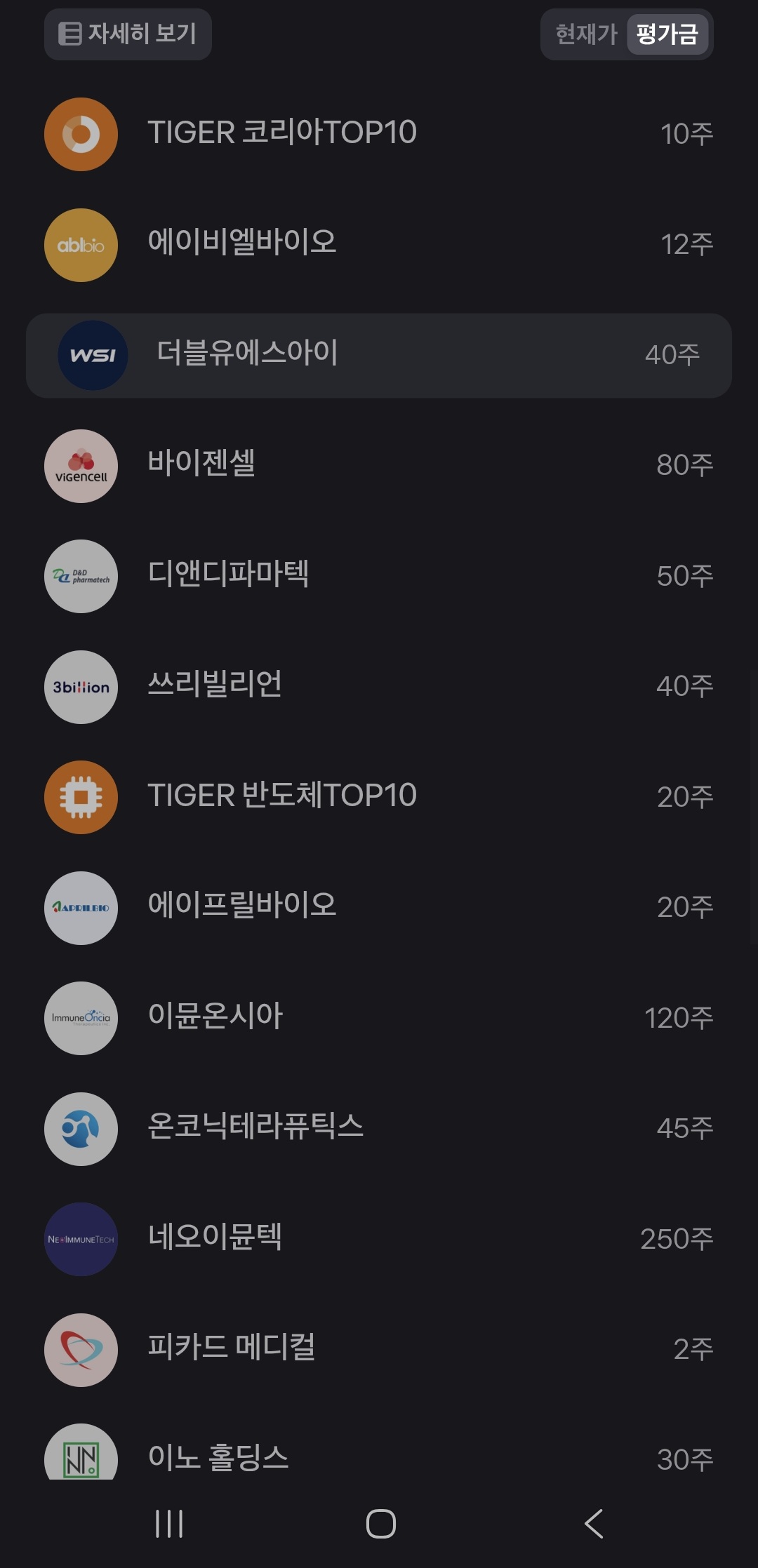Open recent apps from navigation bar
This screenshot has height=1568, width=758.
coord(169,1523)
